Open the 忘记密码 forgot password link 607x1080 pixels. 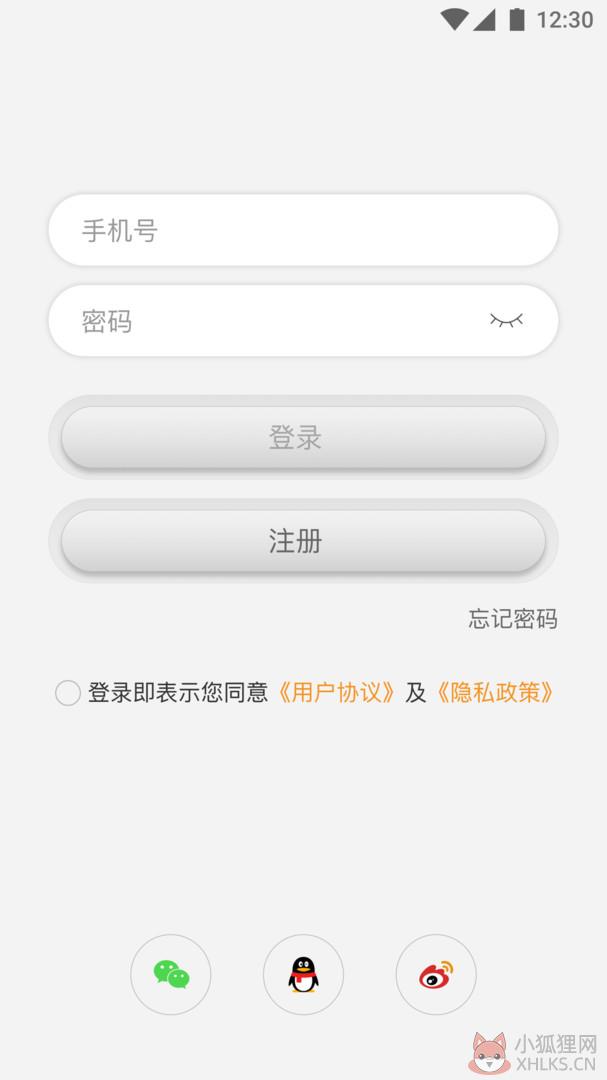tap(513, 619)
